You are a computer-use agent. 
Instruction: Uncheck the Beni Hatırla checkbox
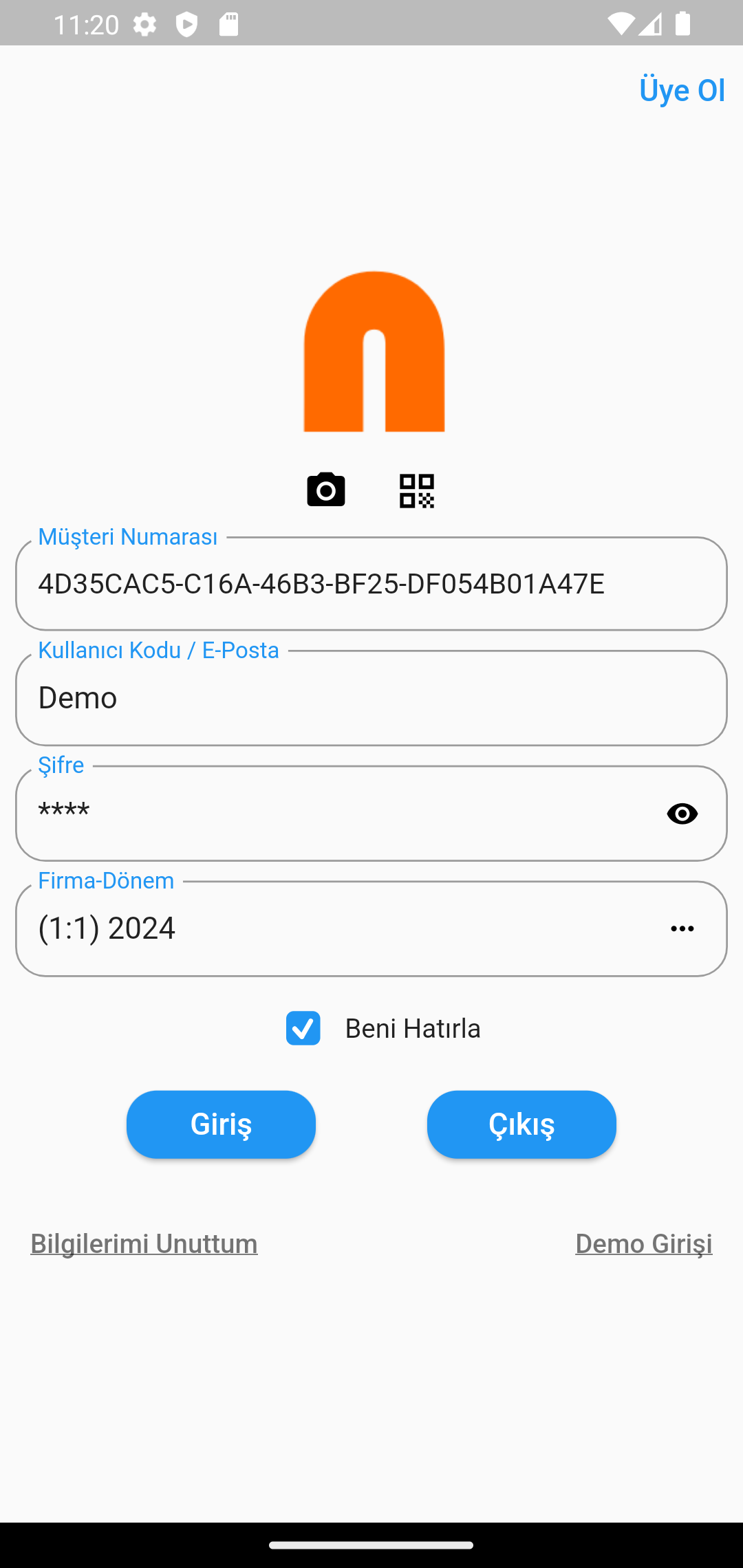click(303, 1028)
